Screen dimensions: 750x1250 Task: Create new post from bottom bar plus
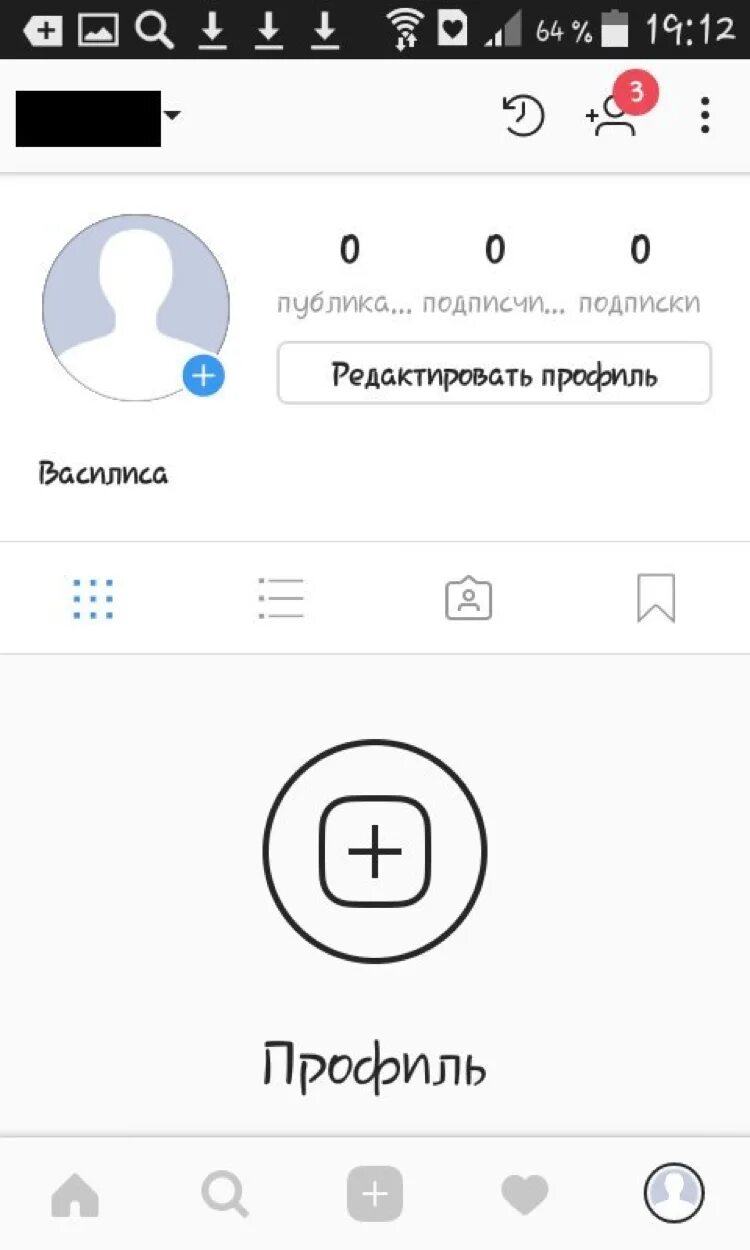375,1194
